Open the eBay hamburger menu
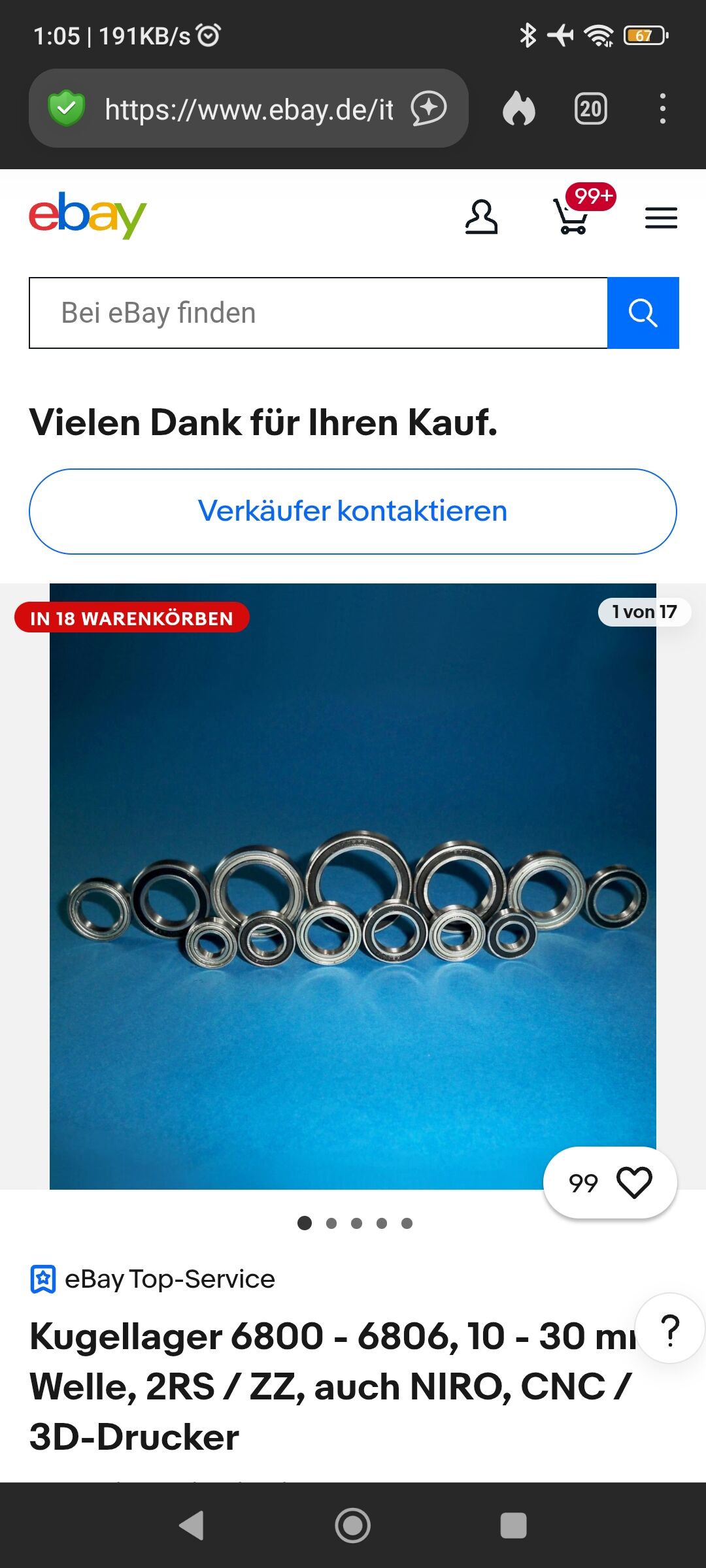Screen dimensions: 706x1568 pos(661,218)
